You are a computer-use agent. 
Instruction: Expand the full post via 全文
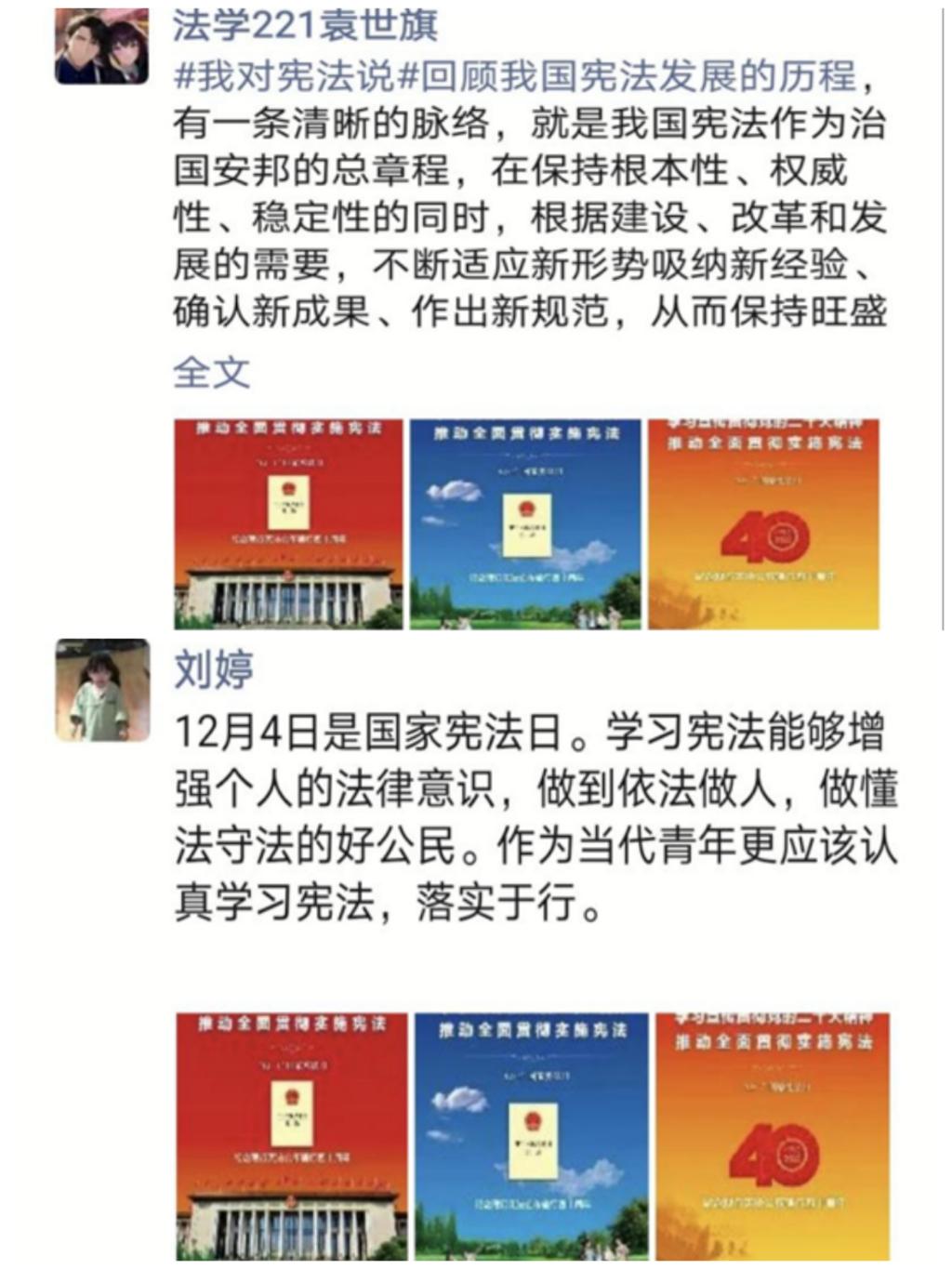coord(212,373)
